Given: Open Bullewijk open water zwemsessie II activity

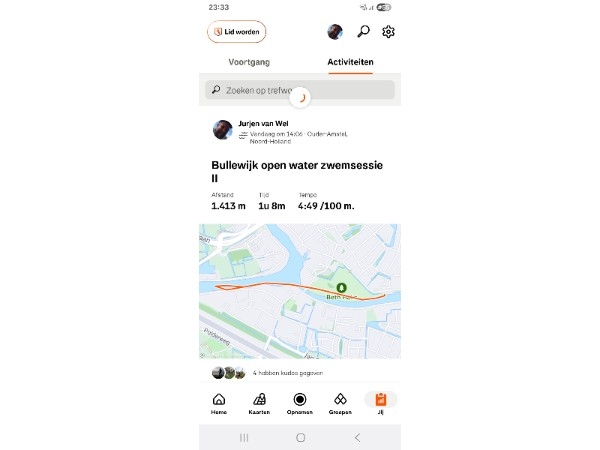Looking at the screenshot, I should [x=298, y=171].
